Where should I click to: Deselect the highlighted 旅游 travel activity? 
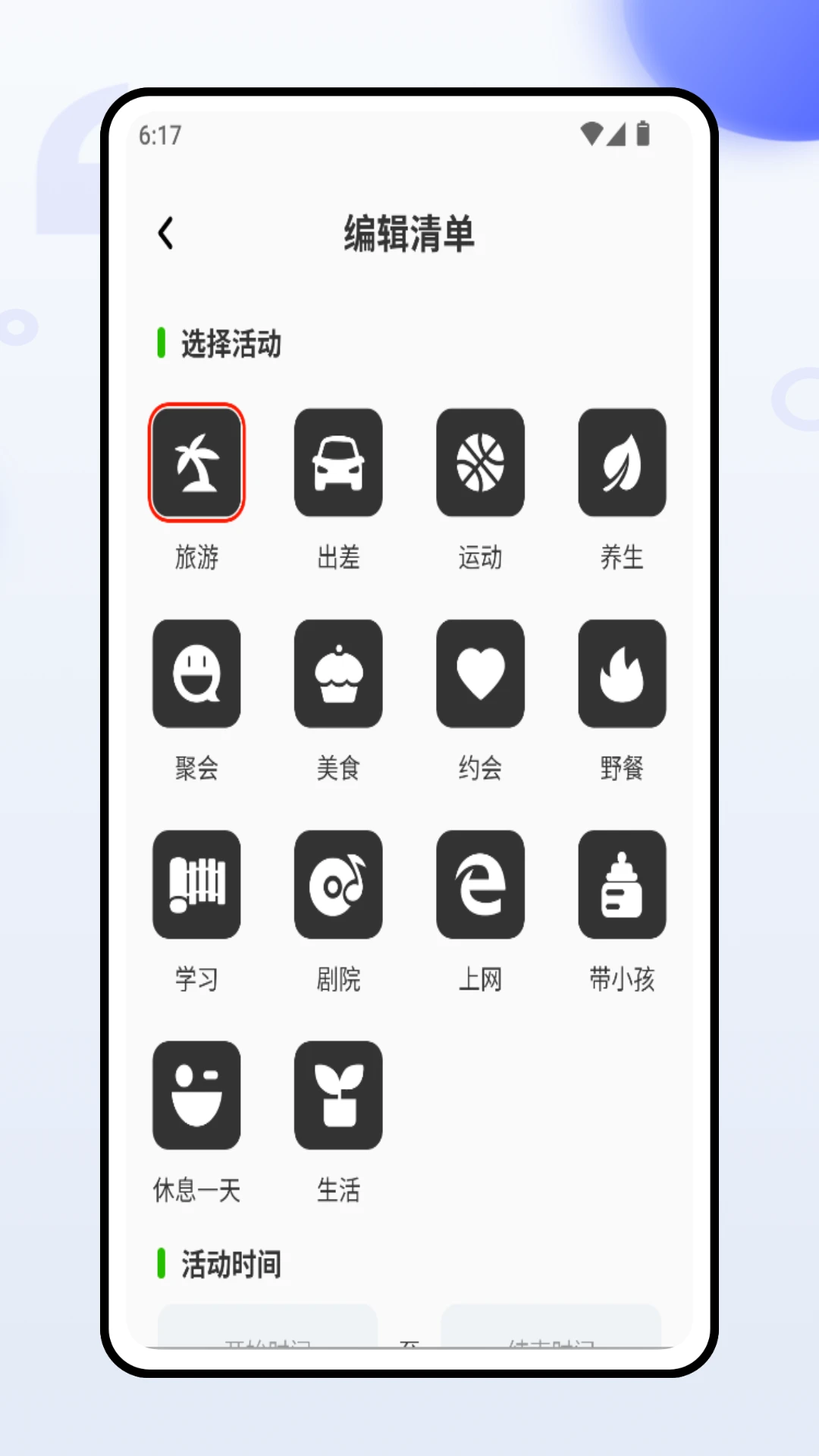[196, 463]
